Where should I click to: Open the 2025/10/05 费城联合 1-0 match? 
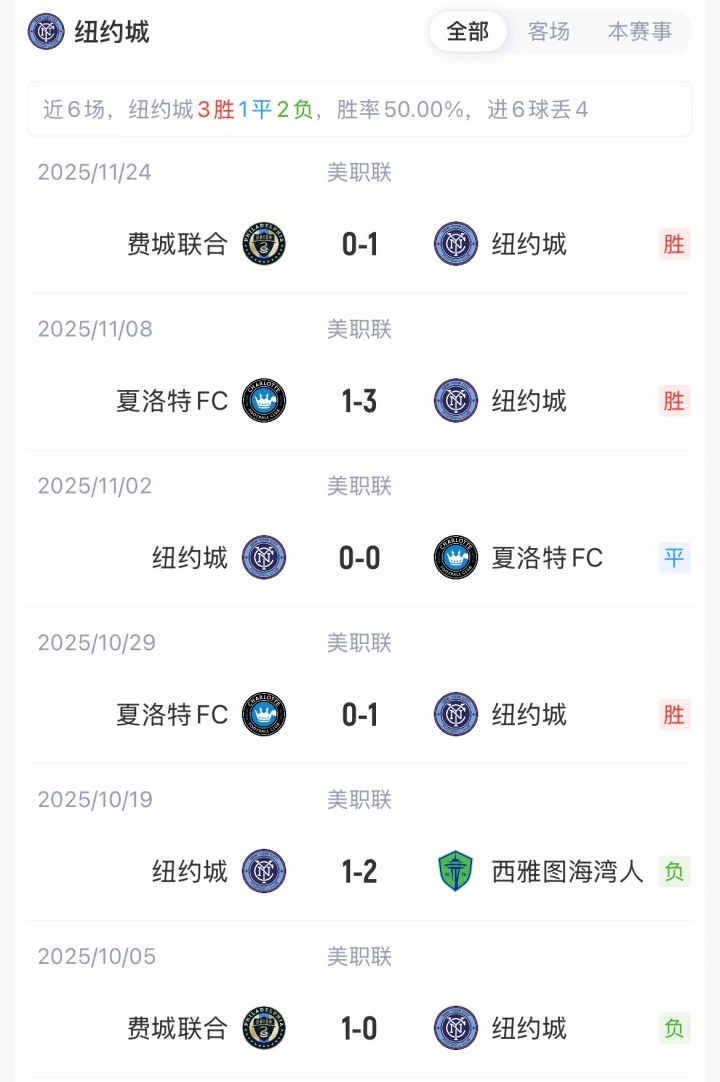pyautogui.click(x=359, y=1029)
